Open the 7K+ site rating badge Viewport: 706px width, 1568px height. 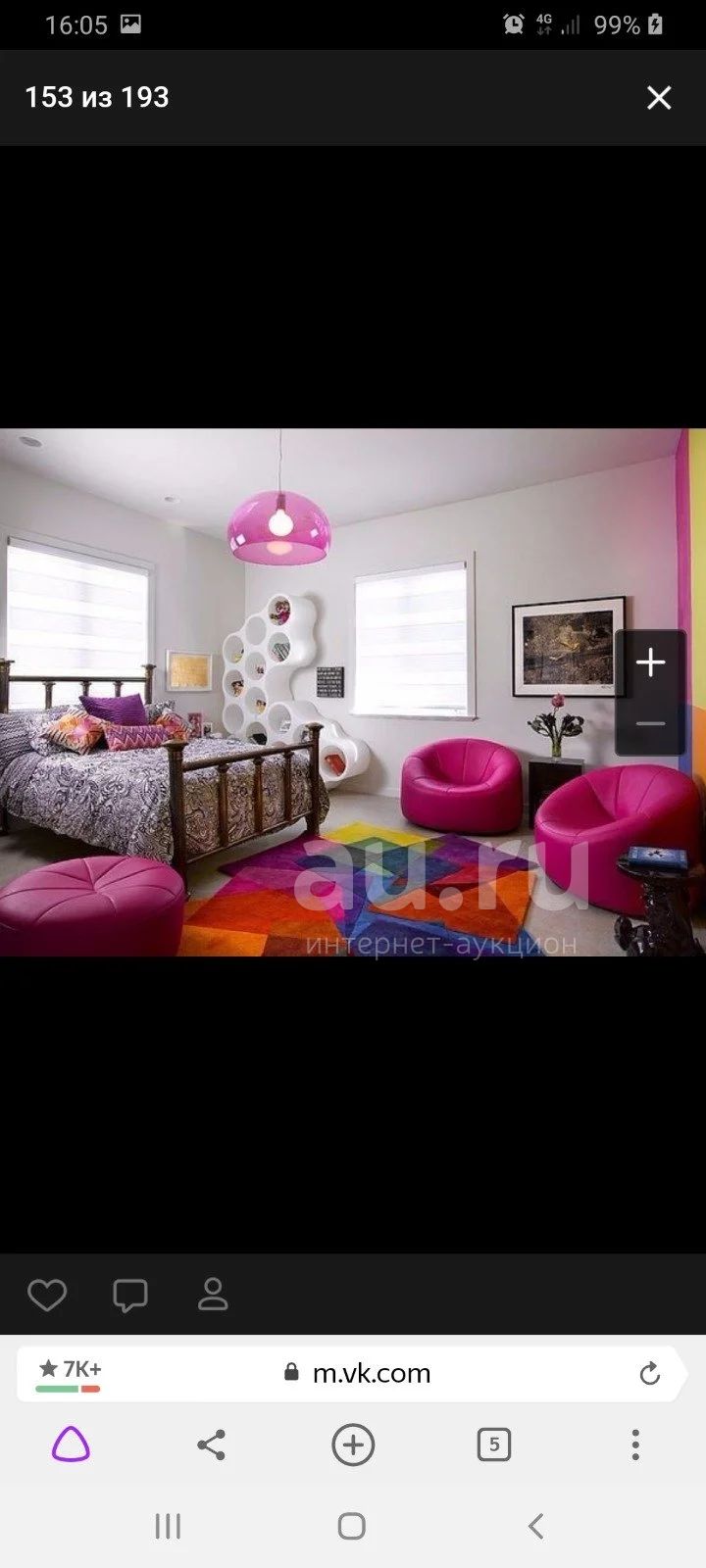click(69, 1373)
